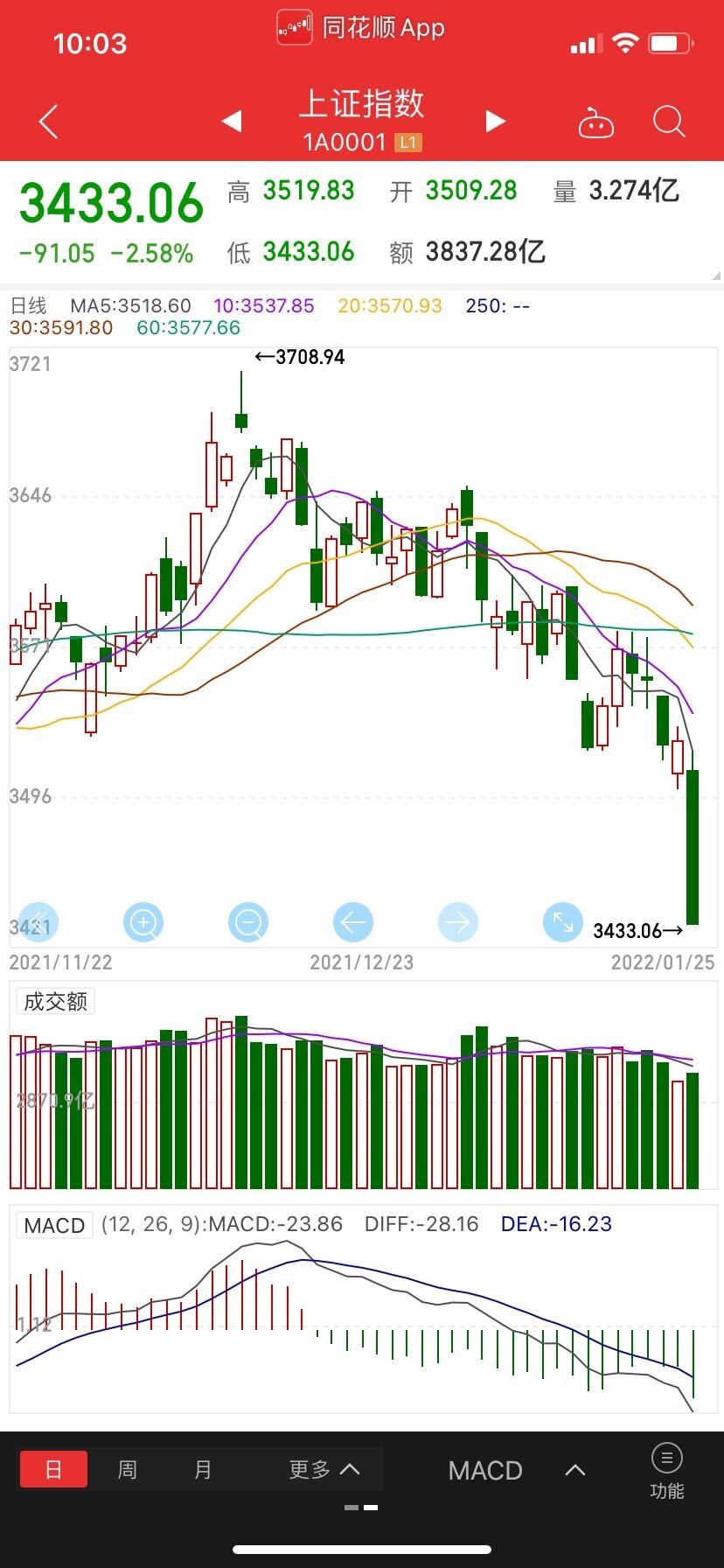724x1568 pixels.
Task: Switch to the next stock index
Action: click(x=495, y=121)
